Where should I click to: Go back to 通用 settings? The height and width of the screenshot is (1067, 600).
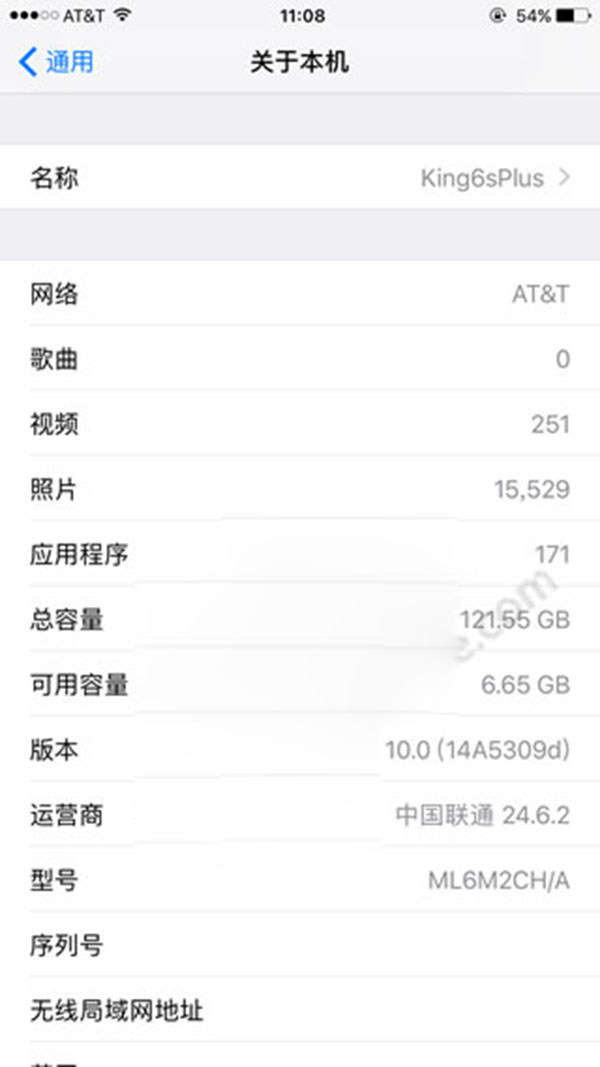pyautogui.click(x=56, y=62)
